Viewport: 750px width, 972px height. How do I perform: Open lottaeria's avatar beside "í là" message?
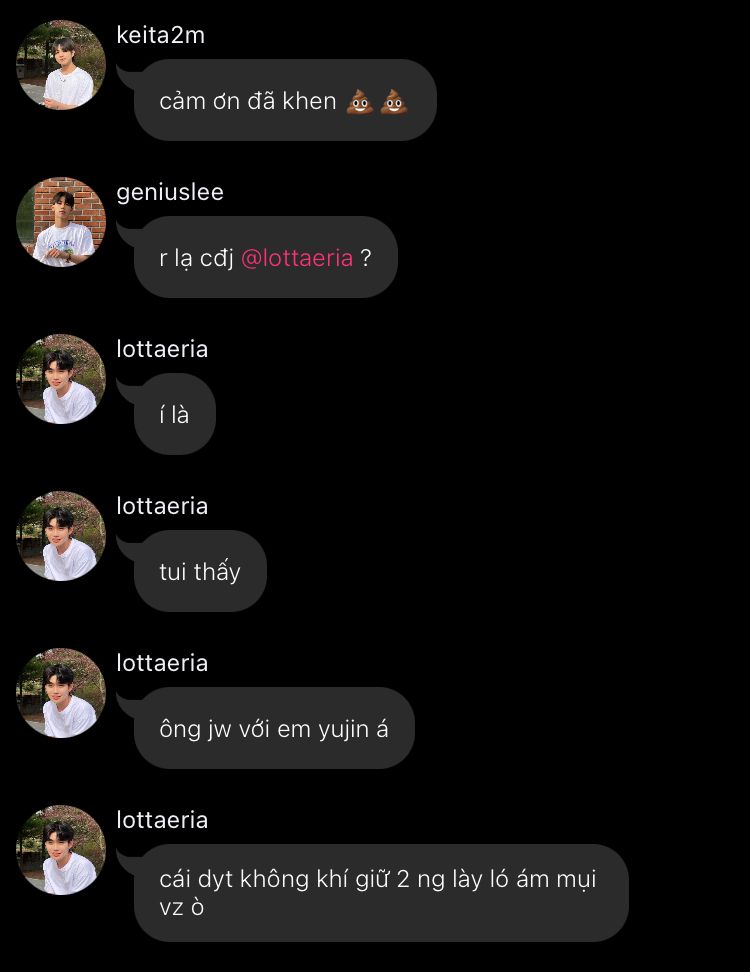[x=61, y=379]
